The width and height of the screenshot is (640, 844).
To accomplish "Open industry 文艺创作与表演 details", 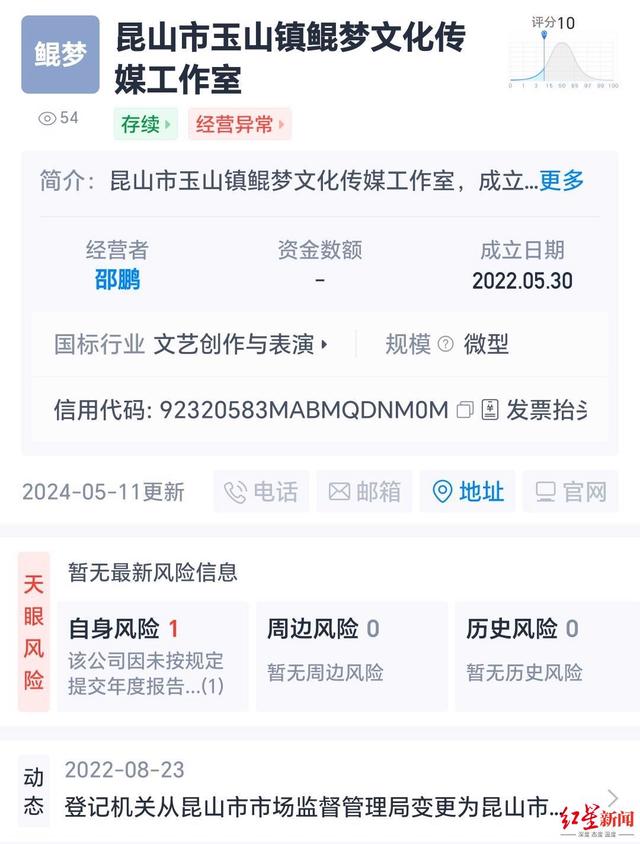I will [240, 345].
